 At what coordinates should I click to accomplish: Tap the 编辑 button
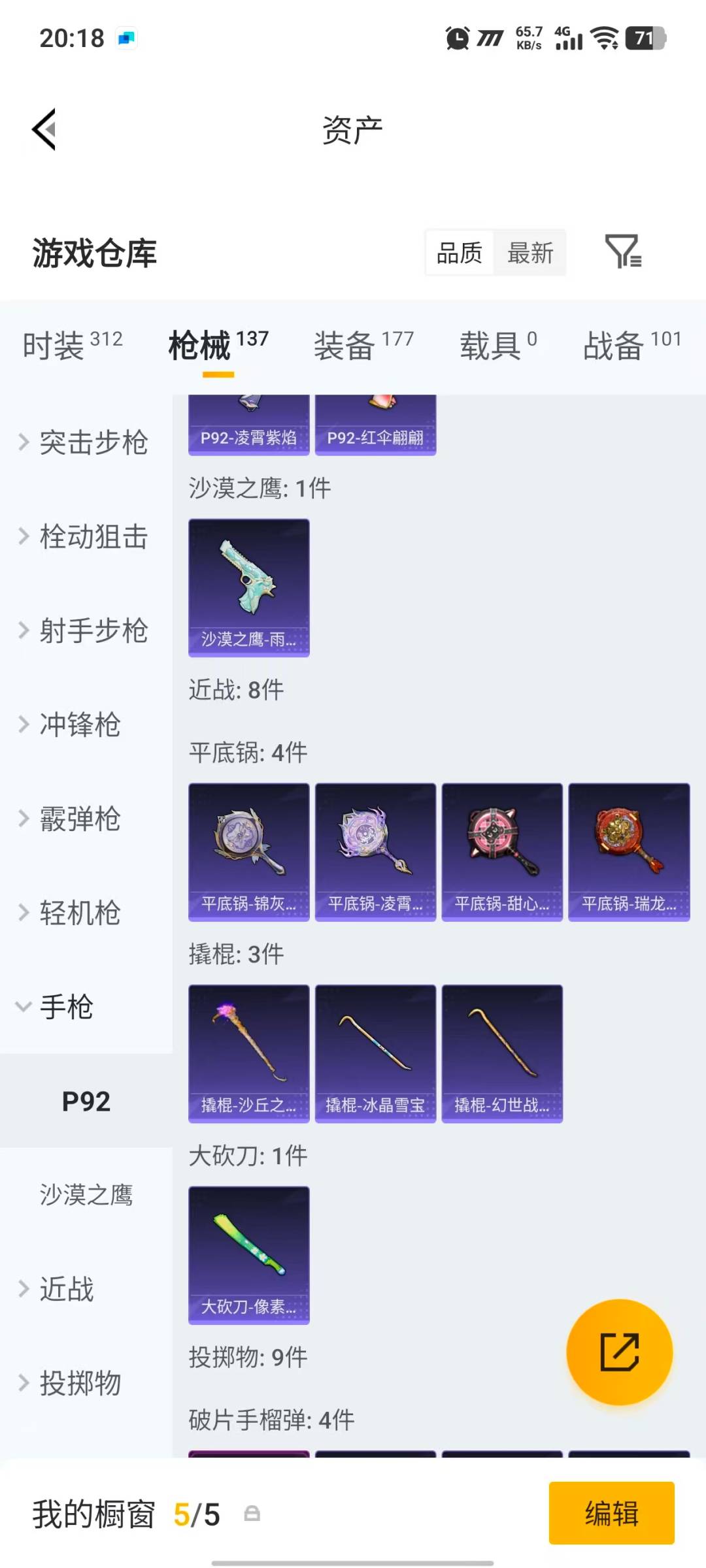[612, 1514]
